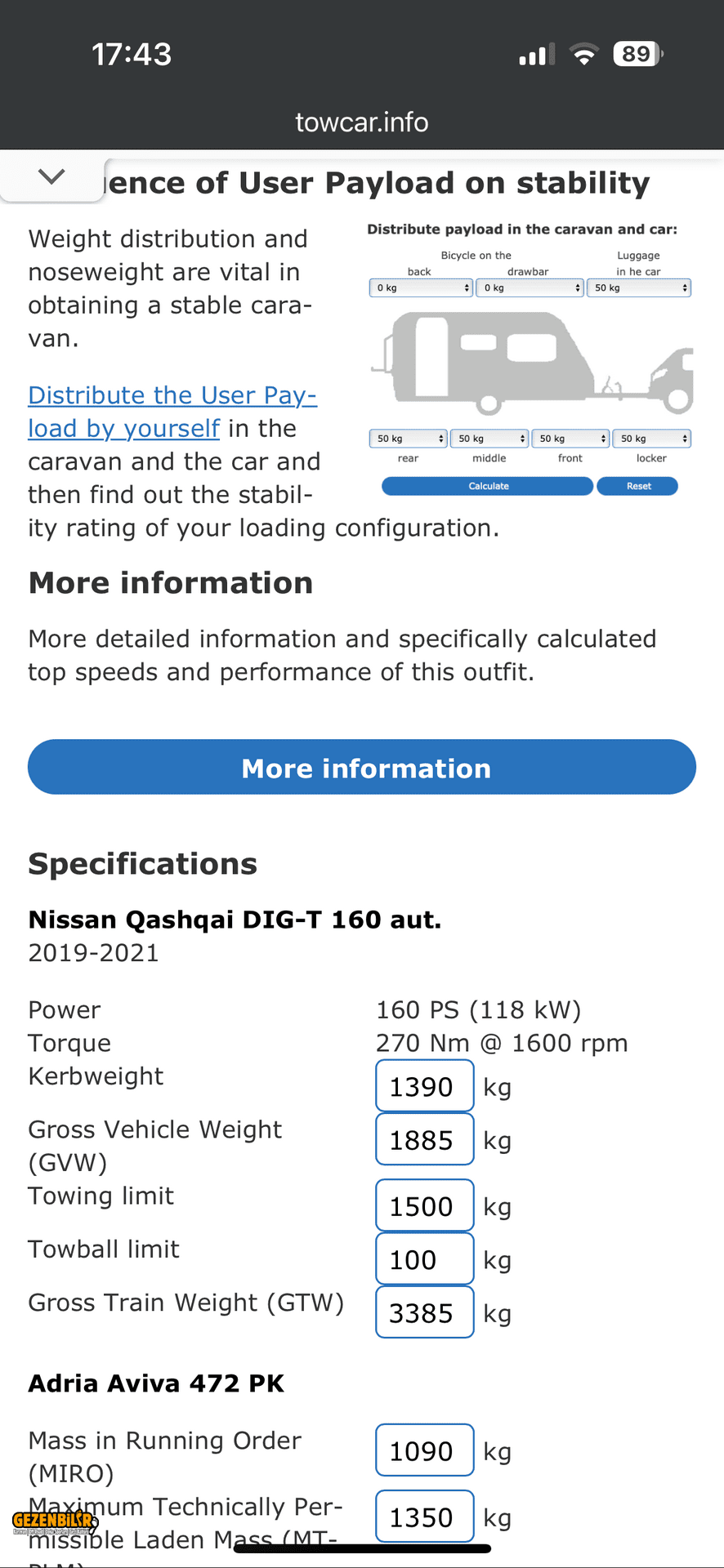Open the towcar.info address bar

tap(361, 122)
